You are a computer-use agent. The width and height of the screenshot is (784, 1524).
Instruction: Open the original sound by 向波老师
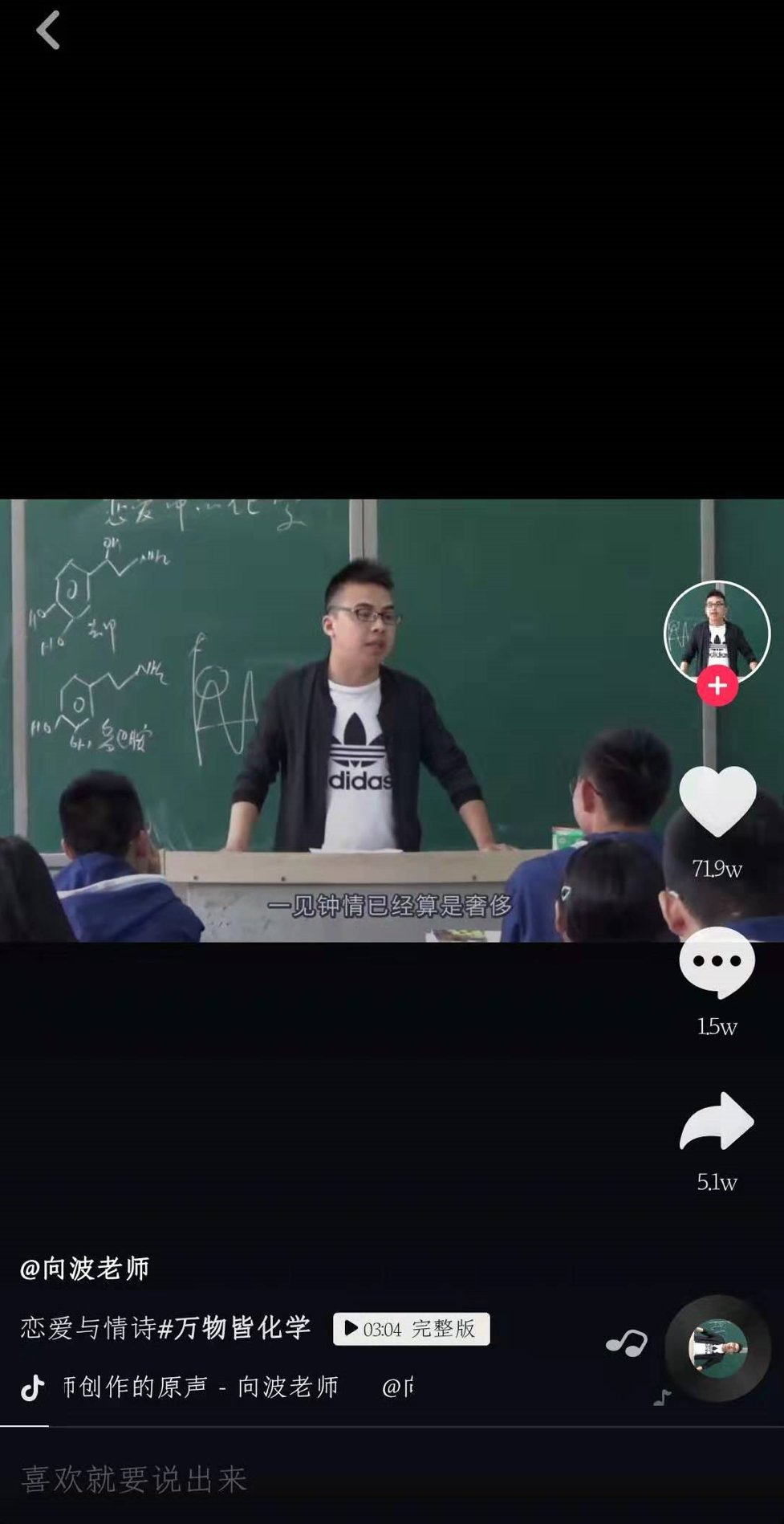[x=201, y=1387]
